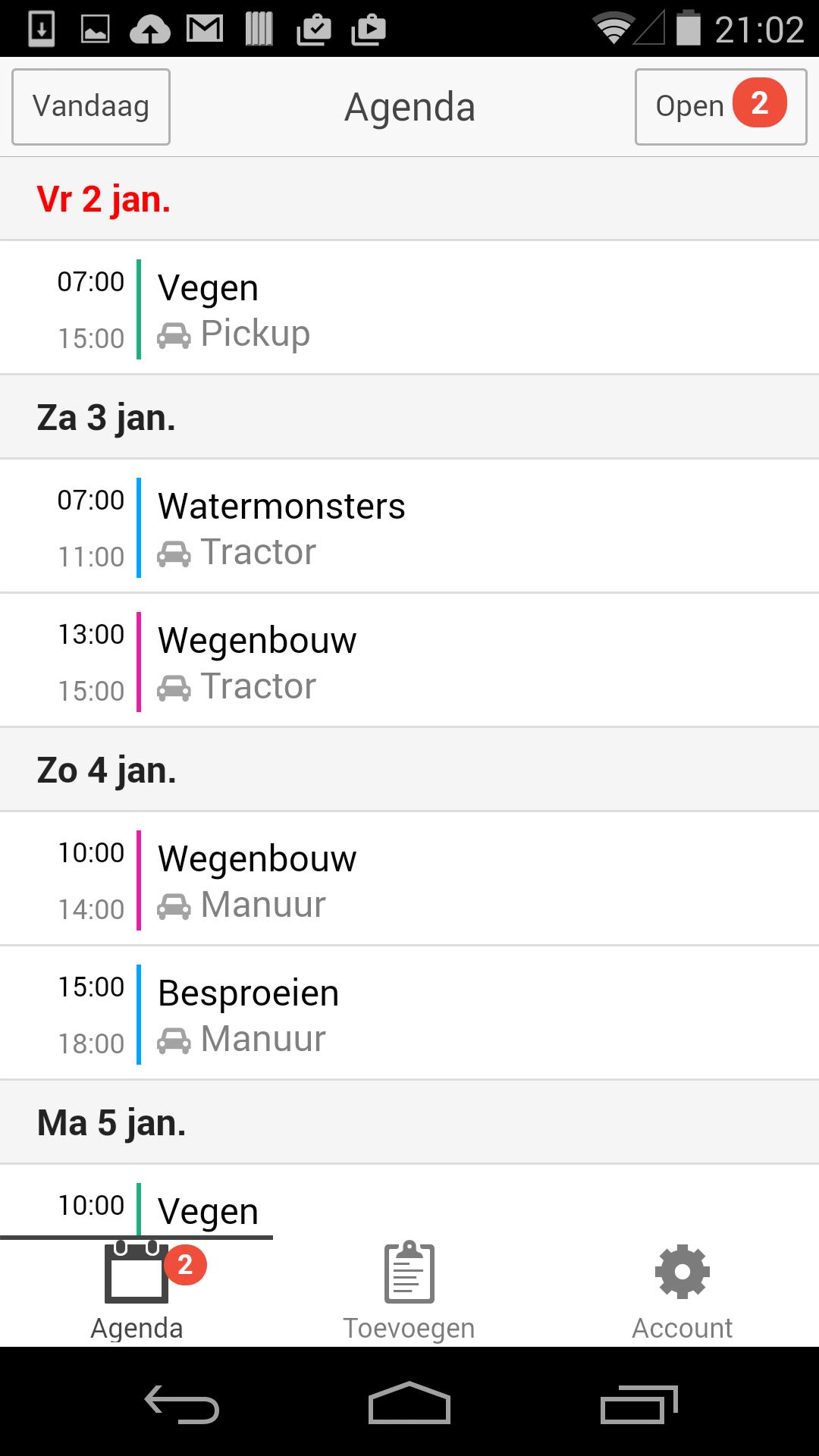Viewport: 819px width, 1456px height.
Task: Tap the Za 3 jan section header
Action: [106, 416]
